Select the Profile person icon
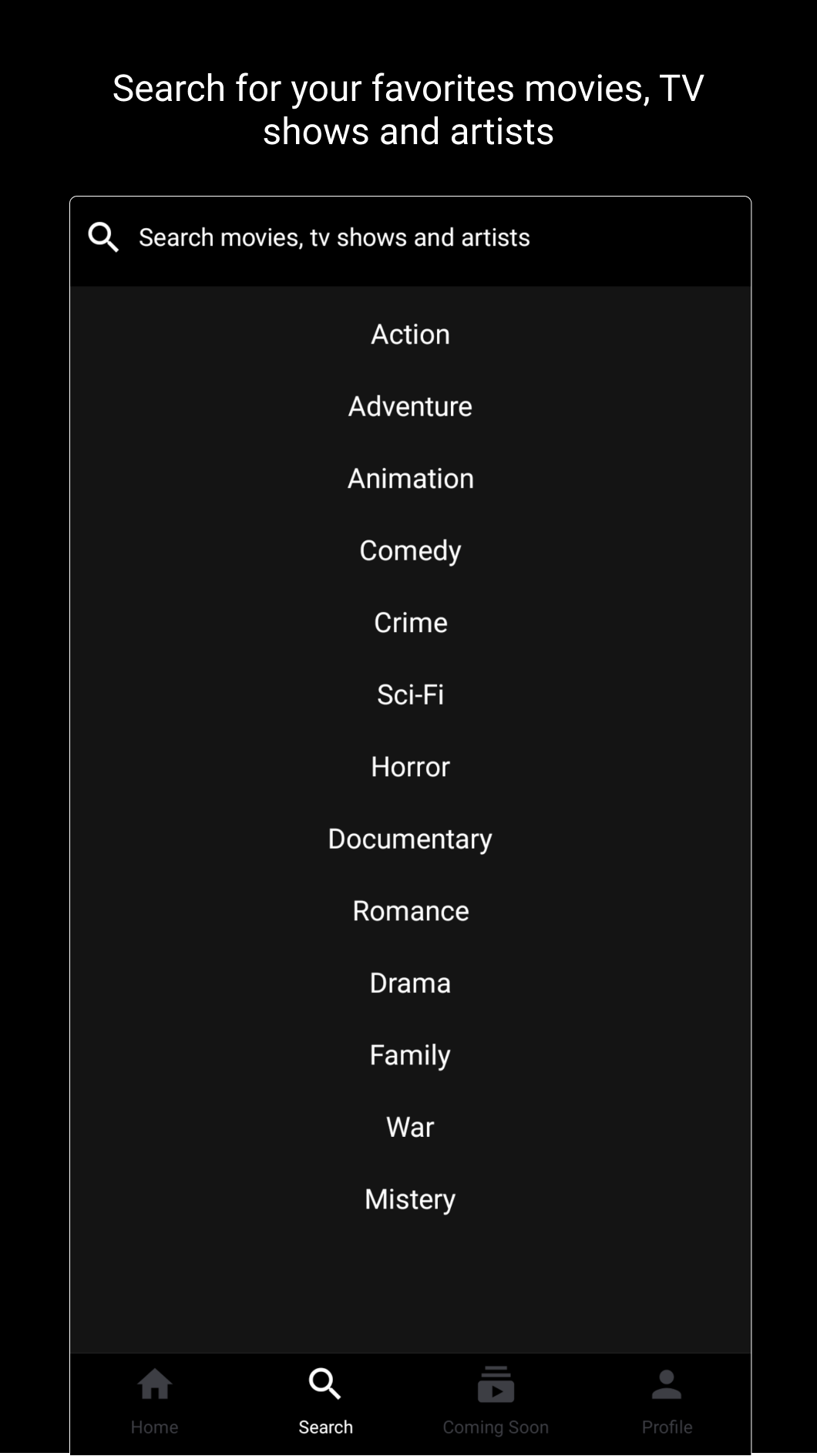The width and height of the screenshot is (817, 1456). pos(666,1384)
